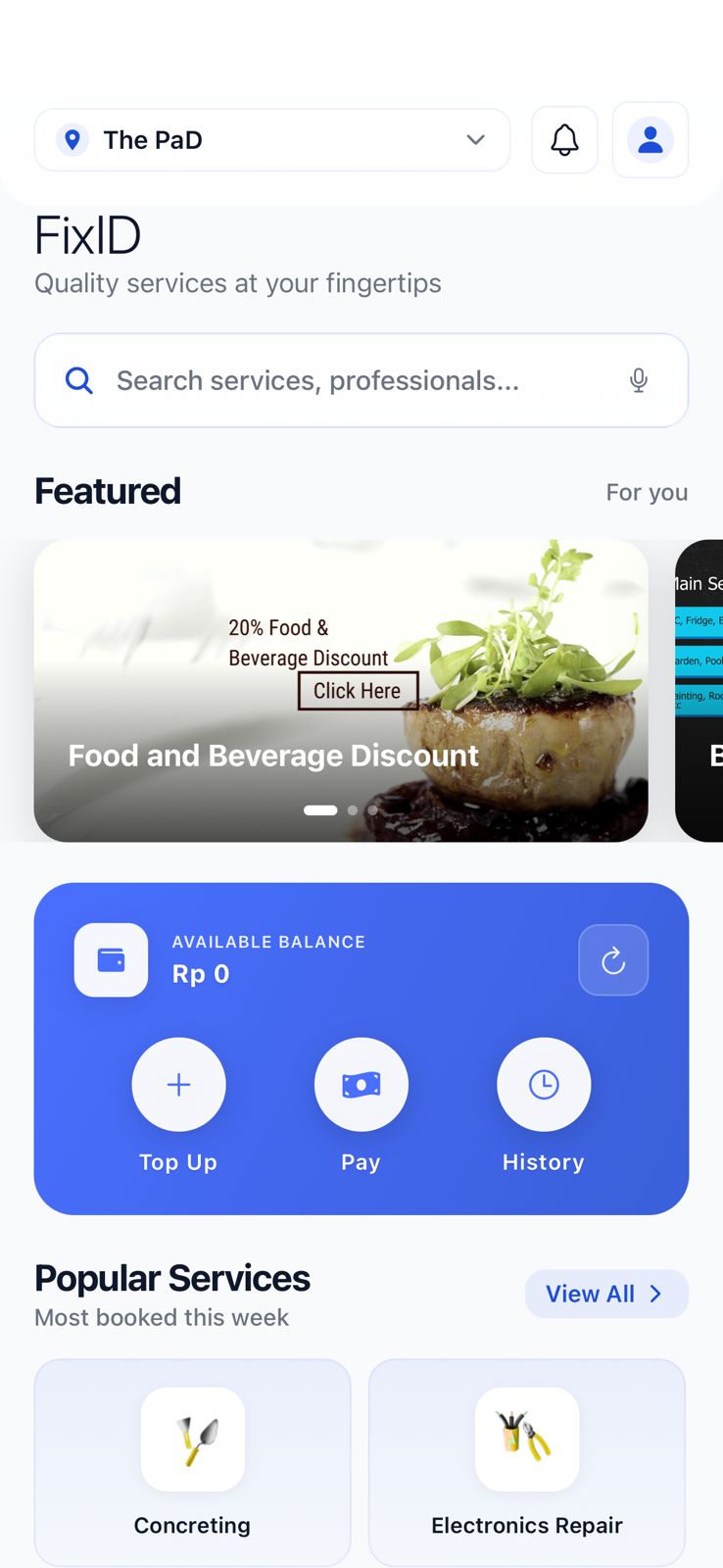Open the second featured banner card
723x1568 pixels.
click(699, 691)
